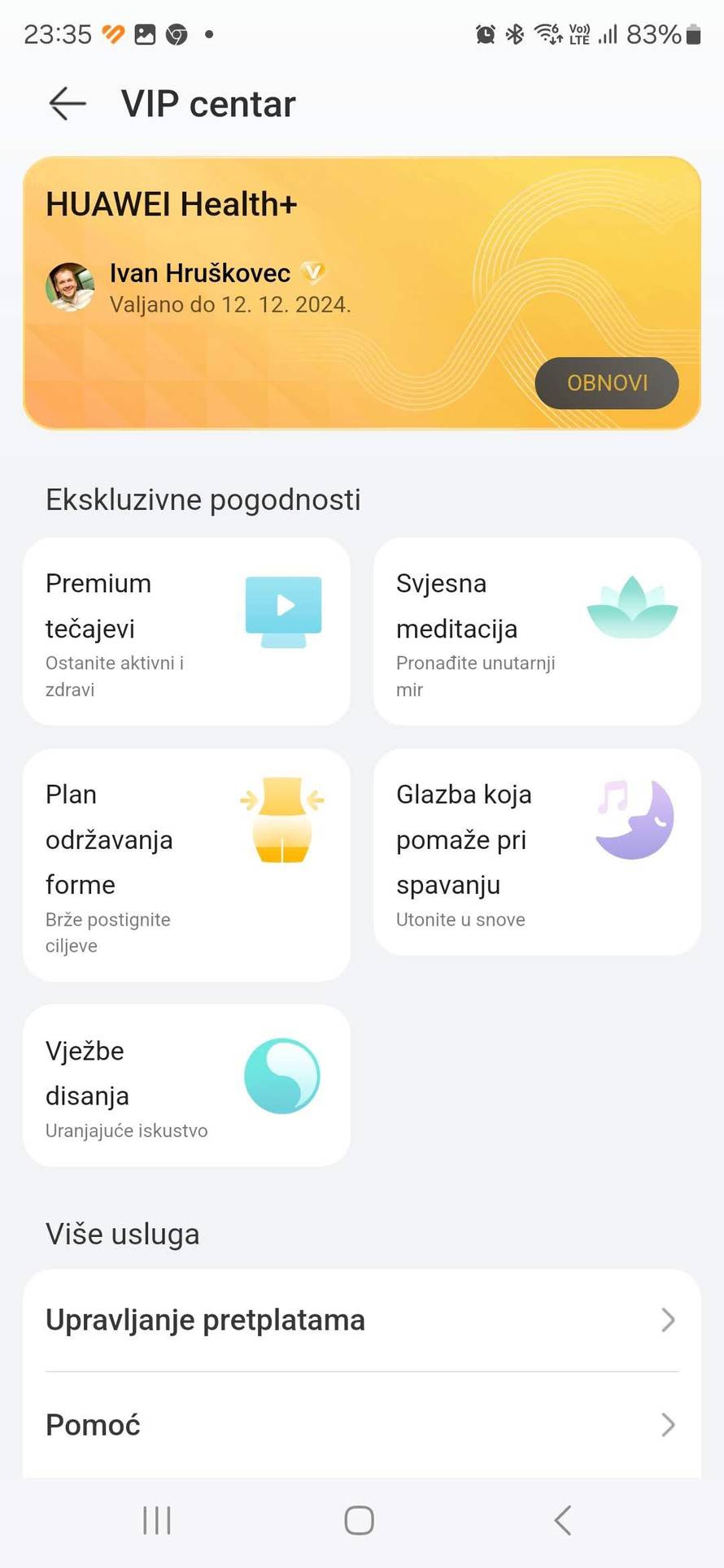Expand Upravljanje pretplatama via its chevron
Screen dimensions: 724x1568
point(667,1320)
